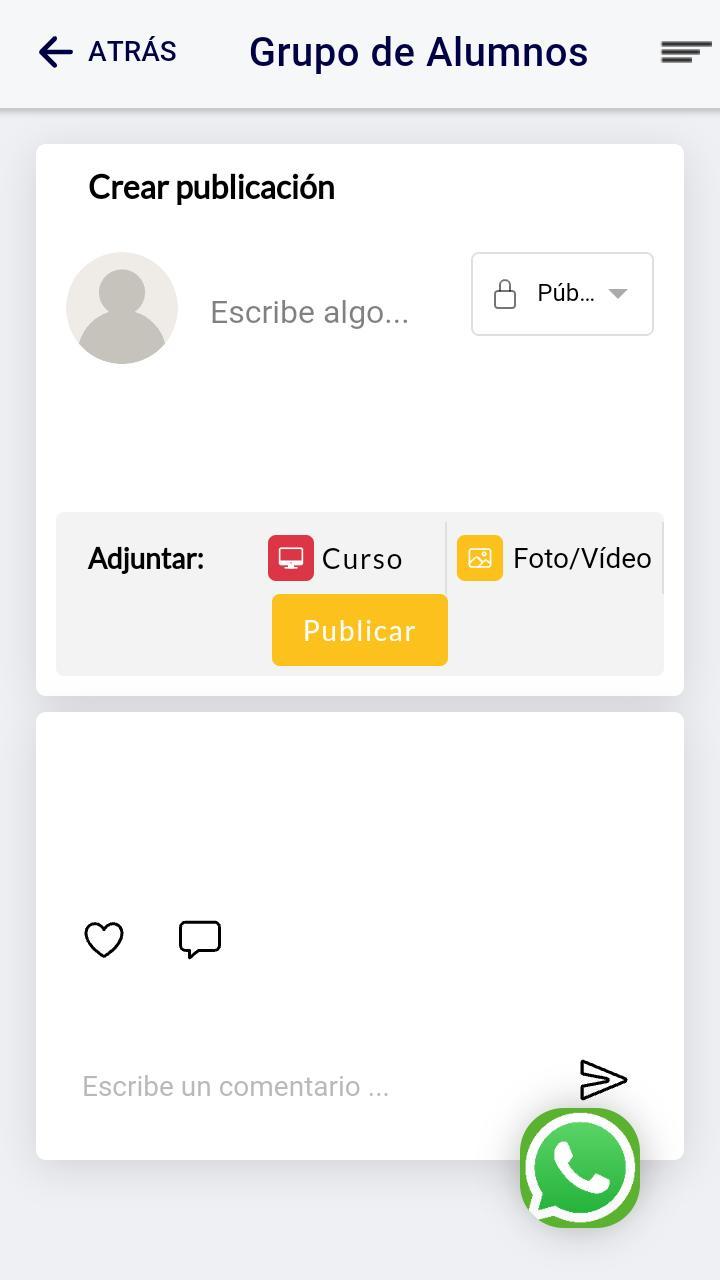
Task: Open the hamburger menu at top right
Action: 686,51
